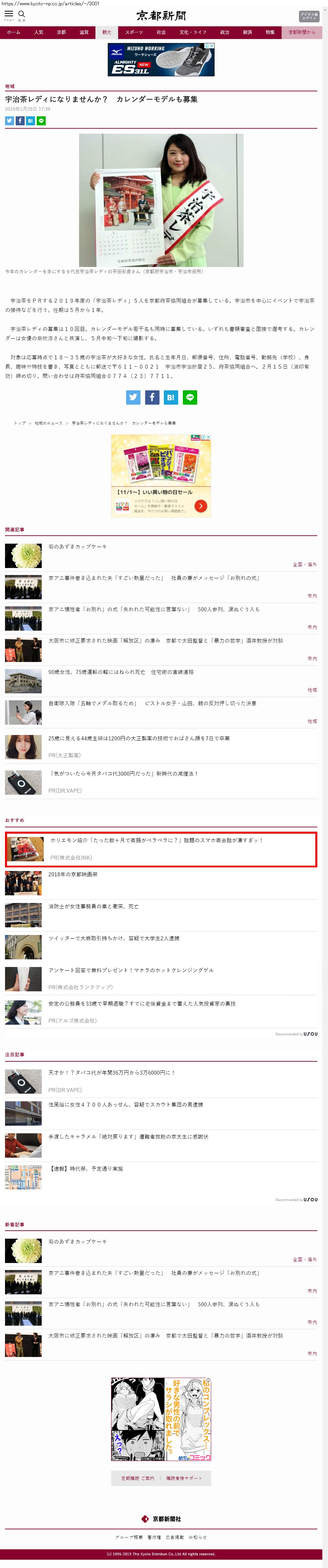Share via the large Facebook button below the article
Image resolution: width=328 pixels, height=1568 pixels.
coord(152,397)
